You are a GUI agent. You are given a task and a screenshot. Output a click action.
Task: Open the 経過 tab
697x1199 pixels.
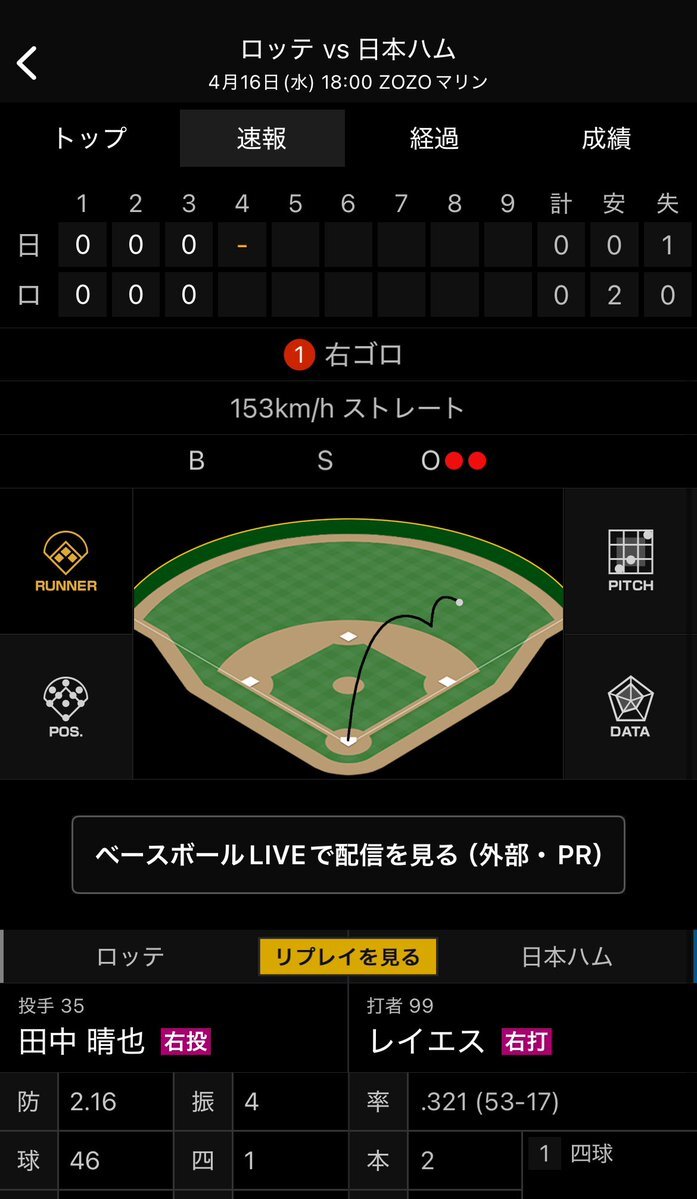tap(434, 138)
